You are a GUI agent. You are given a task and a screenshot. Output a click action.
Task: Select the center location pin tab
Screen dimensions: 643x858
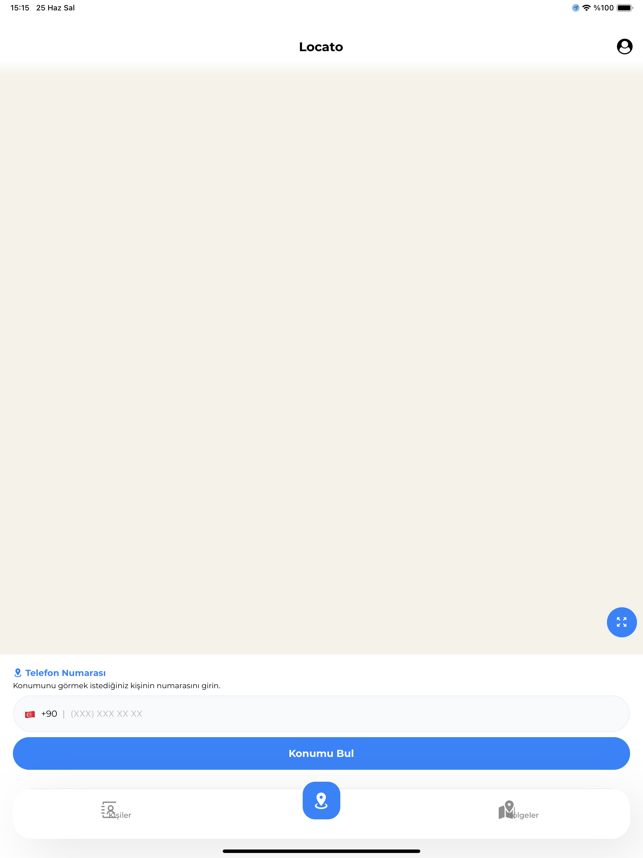321,800
